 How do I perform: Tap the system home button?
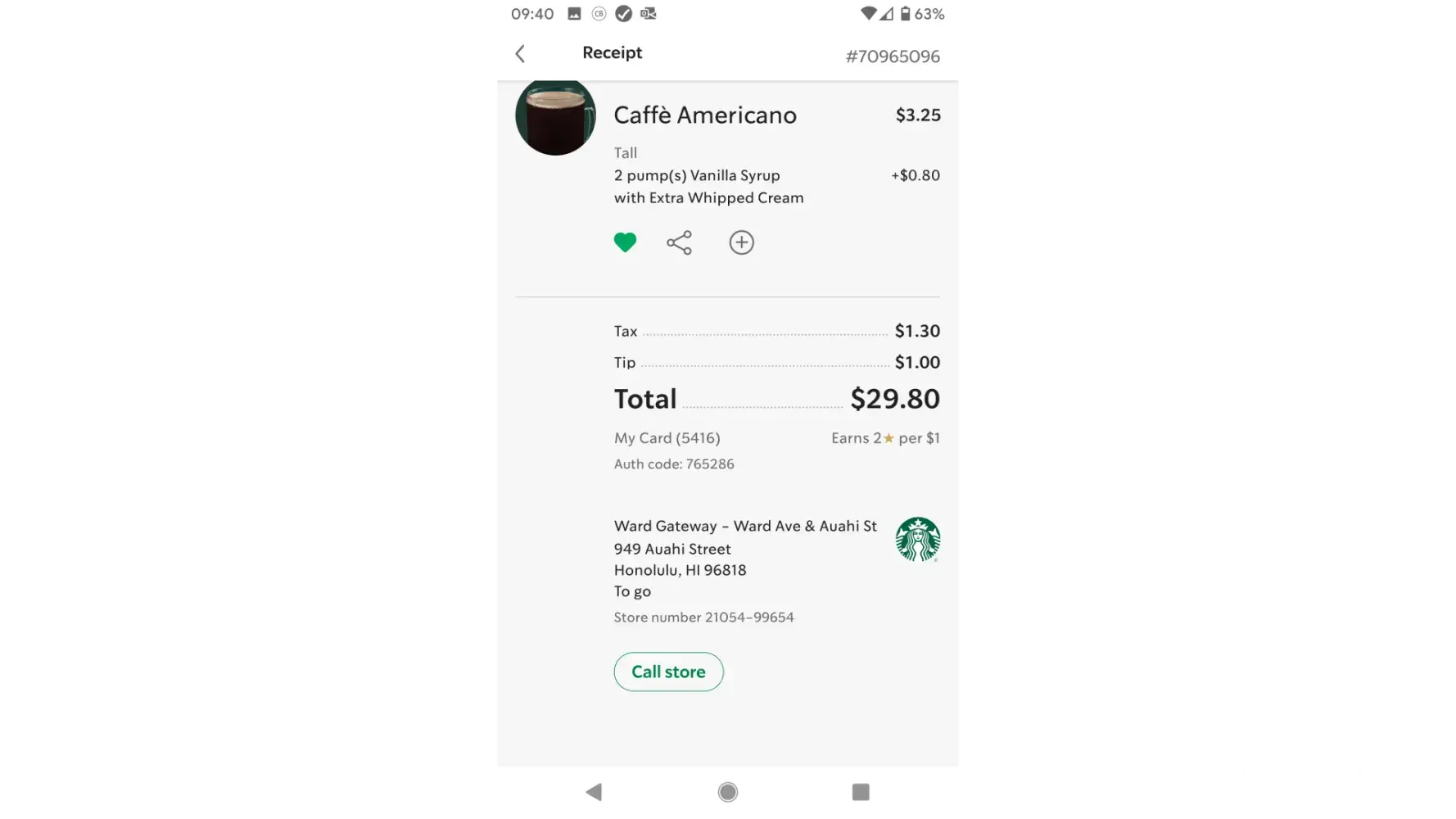click(727, 792)
